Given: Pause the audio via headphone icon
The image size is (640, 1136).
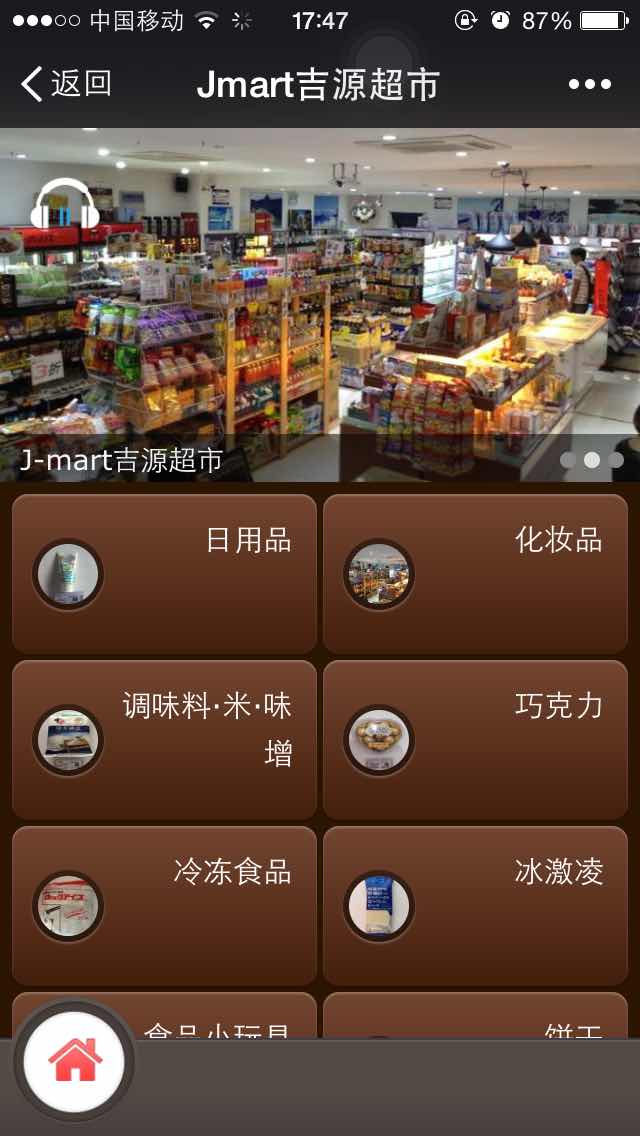Looking at the screenshot, I should pos(64,206).
